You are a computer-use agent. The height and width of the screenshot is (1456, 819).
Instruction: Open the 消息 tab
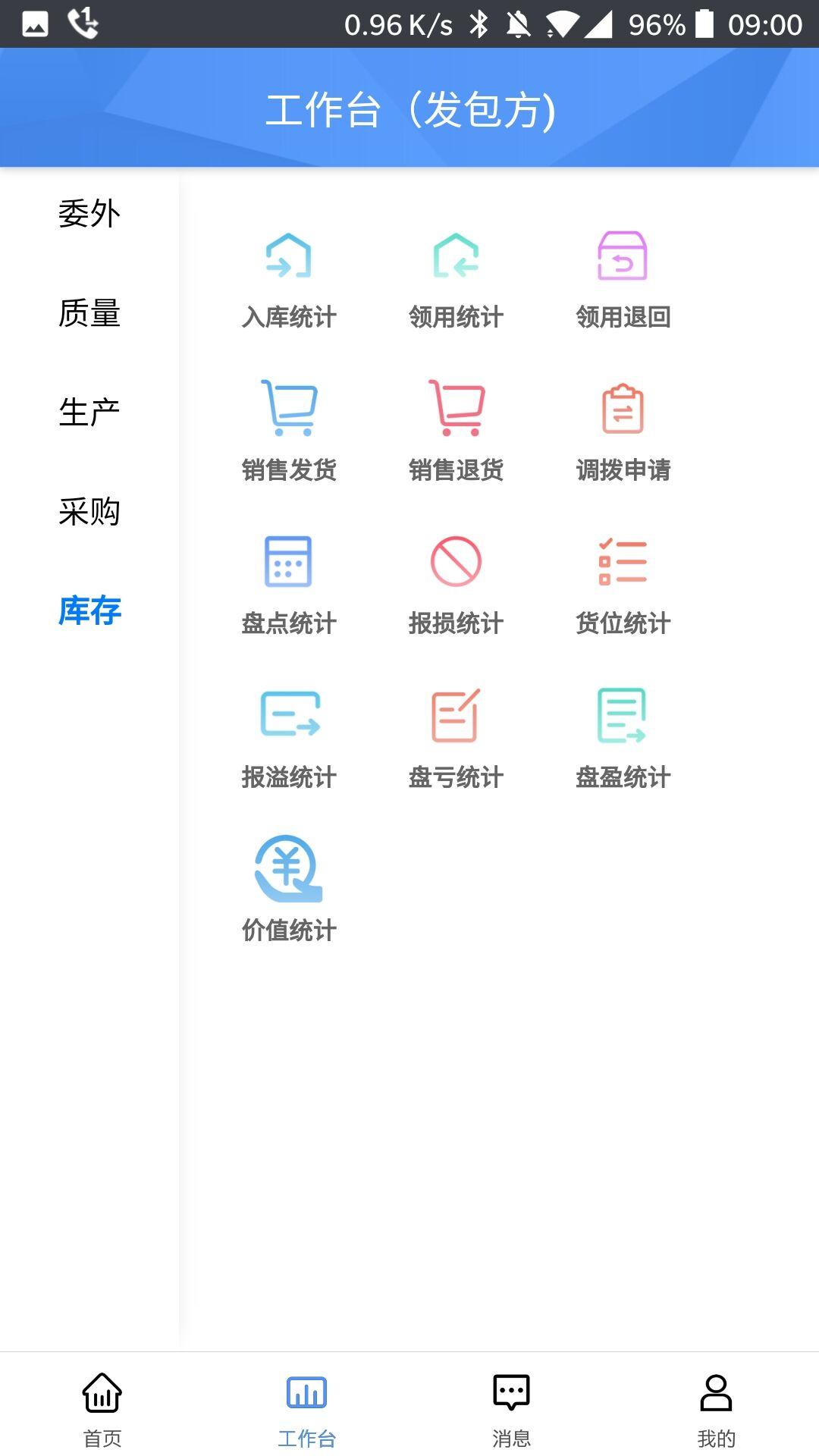point(512,1408)
